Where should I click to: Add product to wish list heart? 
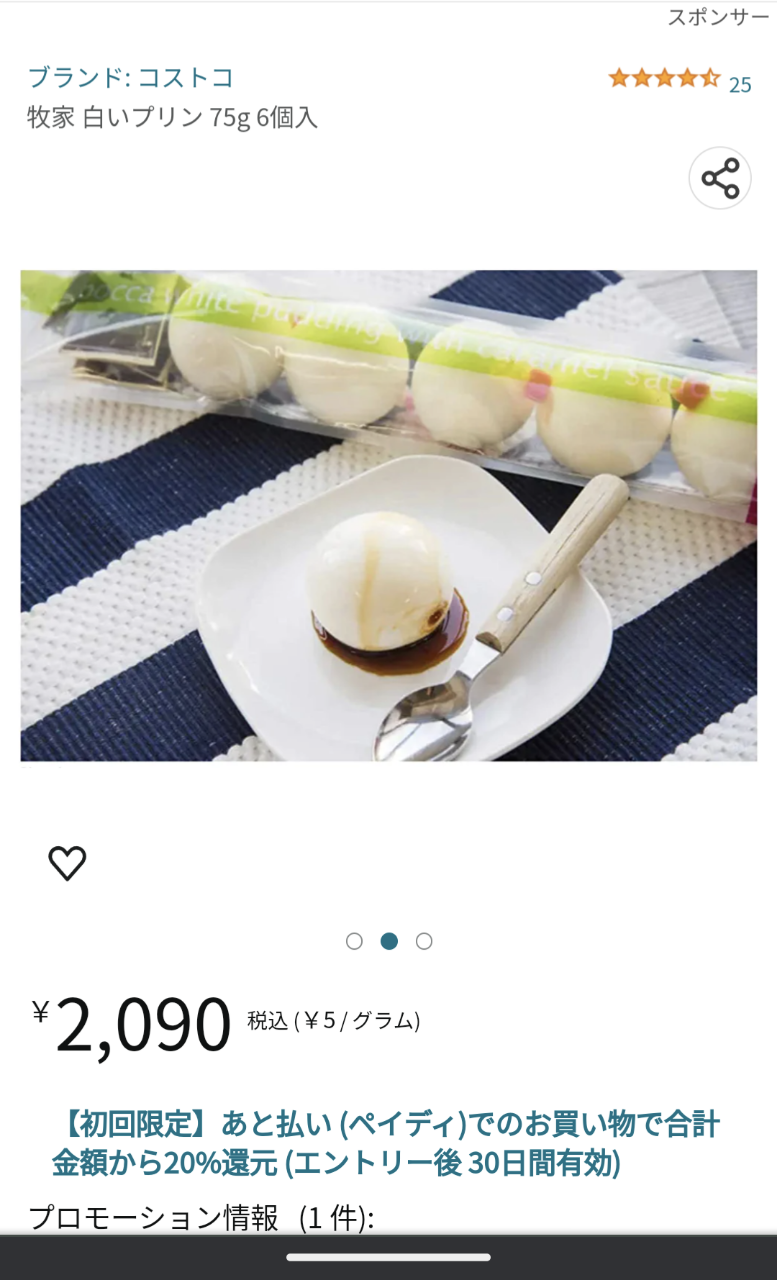(67, 863)
